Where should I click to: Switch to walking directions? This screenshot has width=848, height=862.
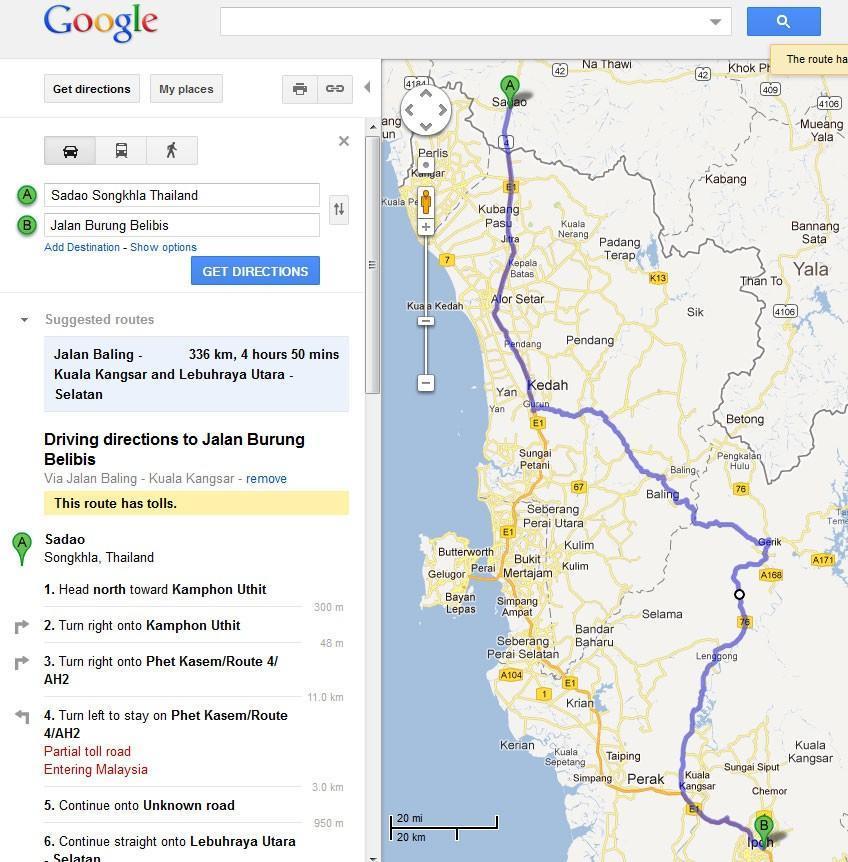click(172, 151)
